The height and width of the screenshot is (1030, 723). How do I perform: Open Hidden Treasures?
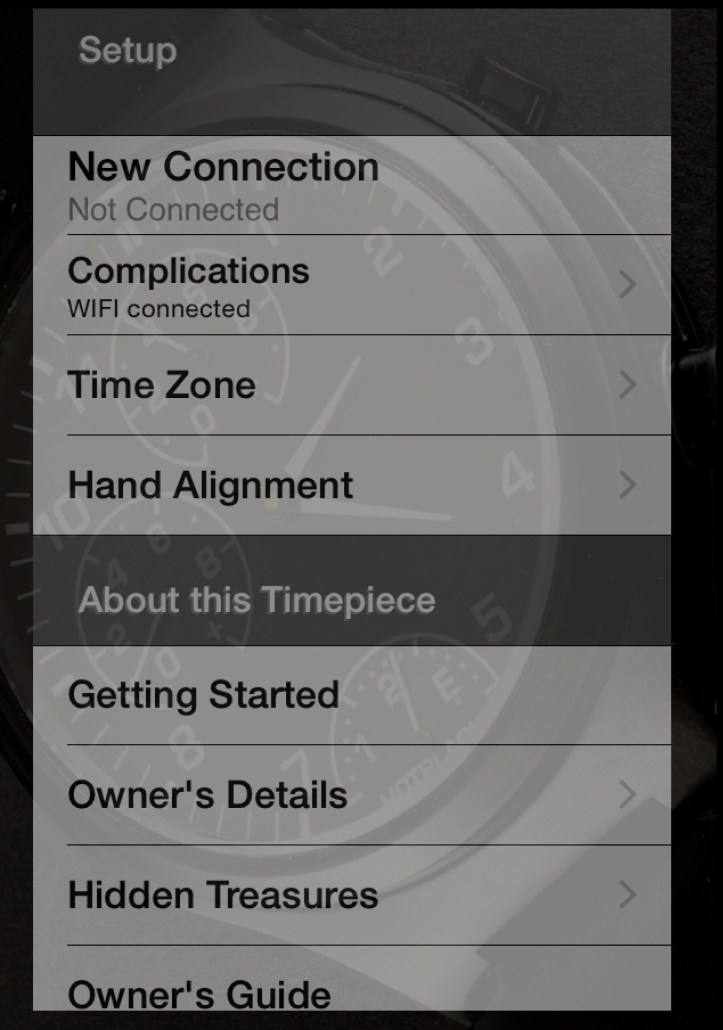(350, 895)
